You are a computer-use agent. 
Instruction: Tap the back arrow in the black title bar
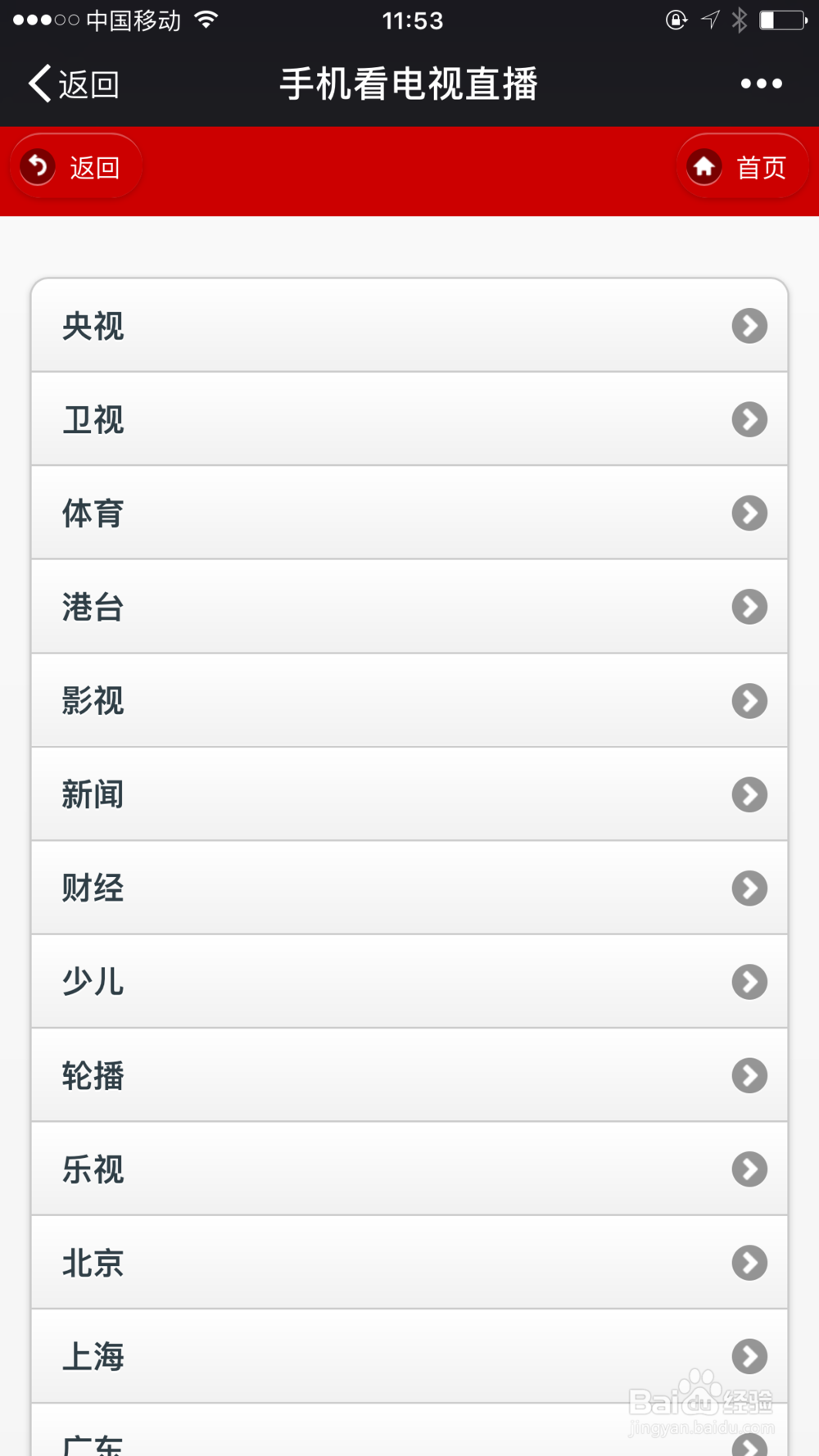[x=37, y=83]
